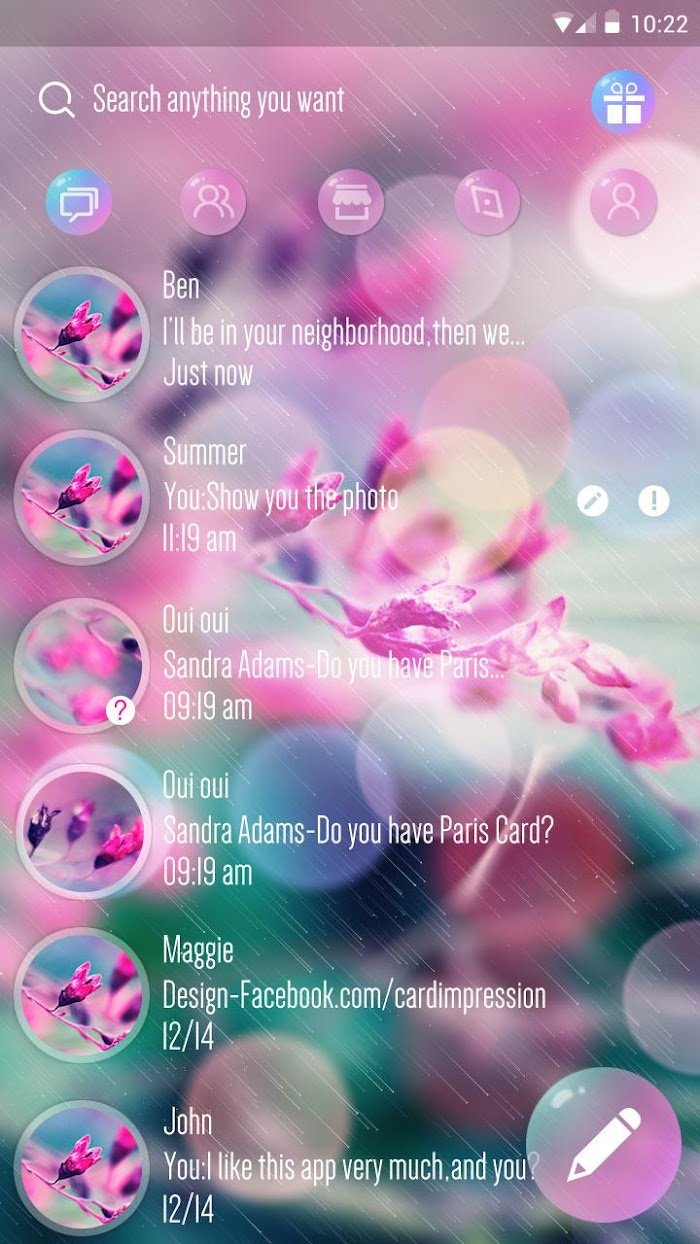Image resolution: width=700 pixels, height=1244 pixels.
Task: Open the diamond-shaped tab icon
Action: [x=487, y=202]
